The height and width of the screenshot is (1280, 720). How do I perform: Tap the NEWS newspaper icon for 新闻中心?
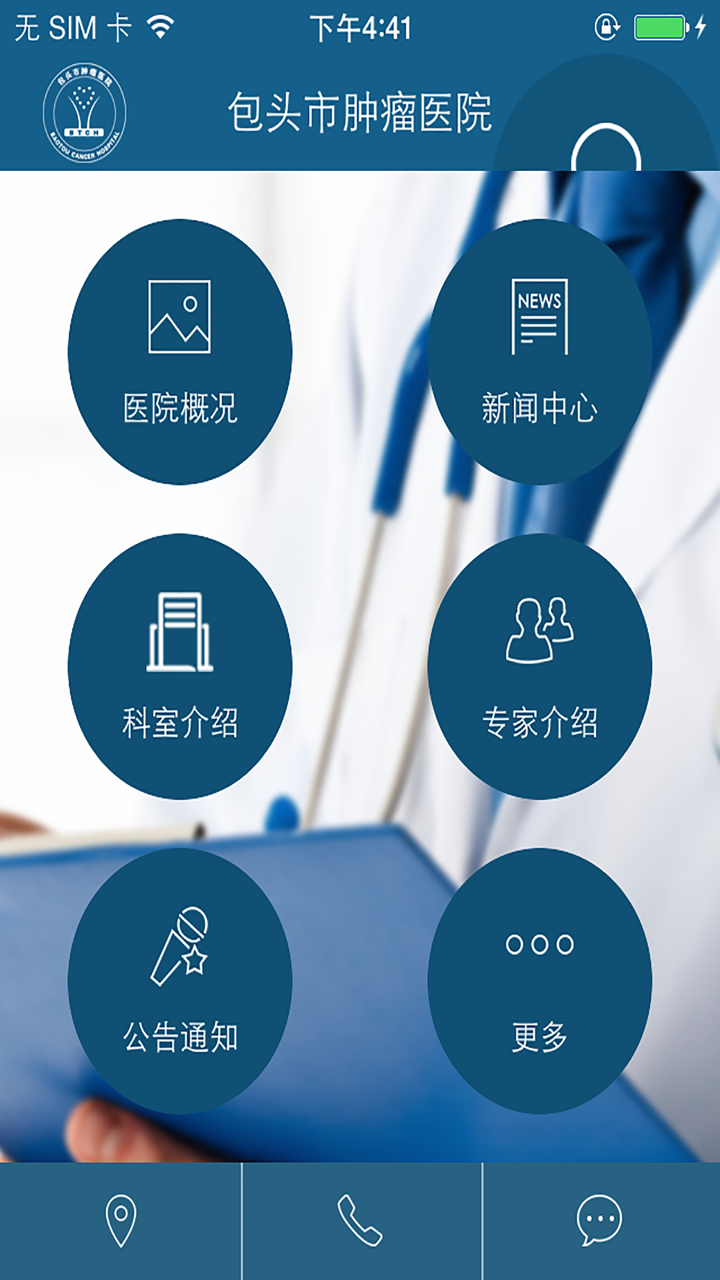540,318
